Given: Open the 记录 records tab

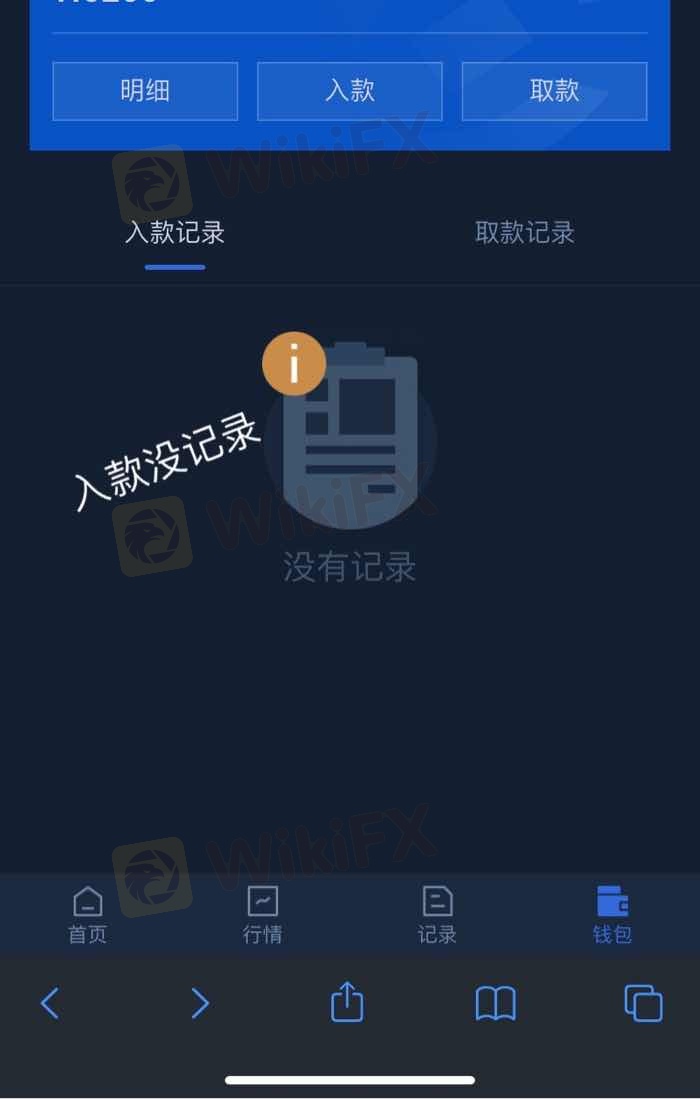Looking at the screenshot, I should 437,914.
